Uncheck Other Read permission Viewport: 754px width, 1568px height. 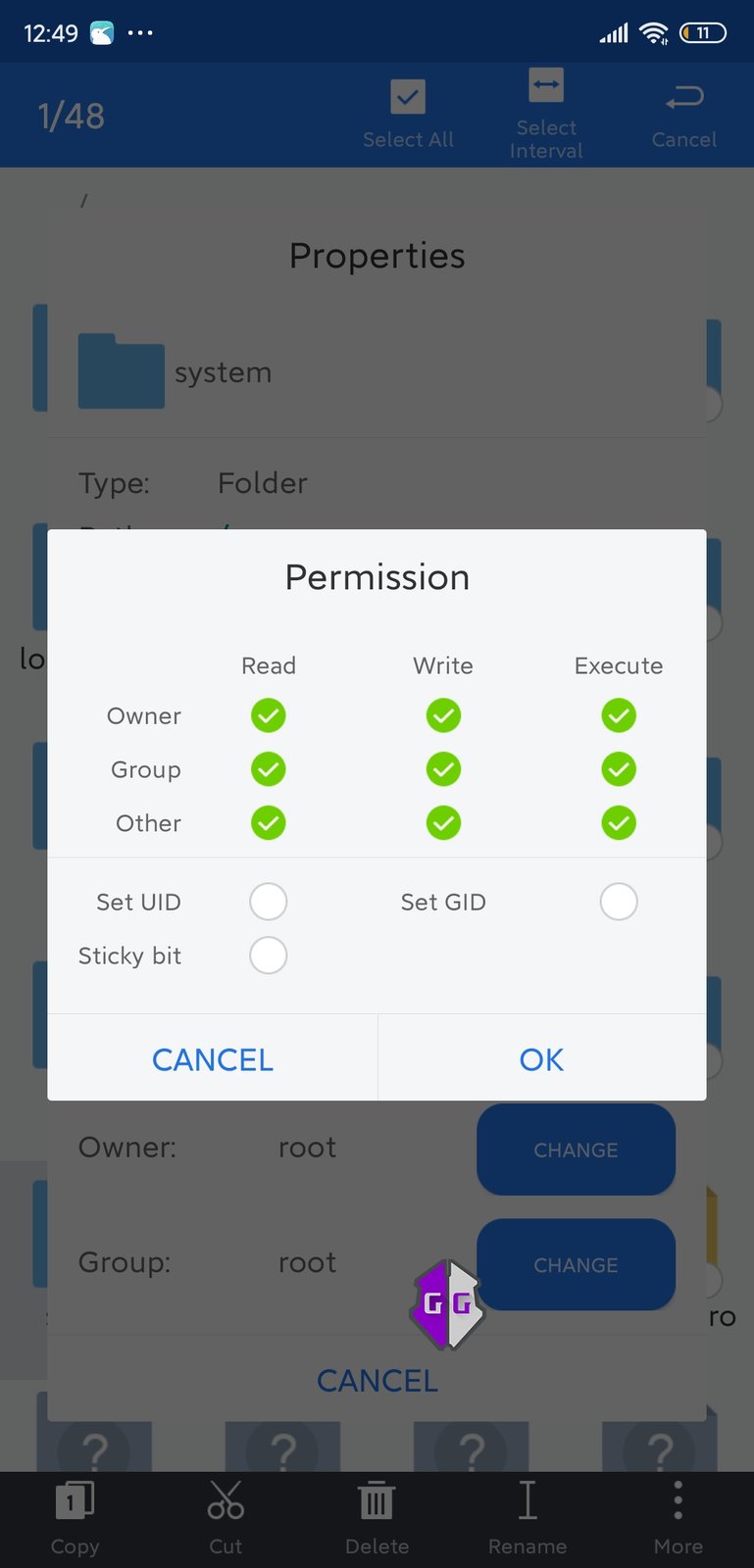(268, 823)
